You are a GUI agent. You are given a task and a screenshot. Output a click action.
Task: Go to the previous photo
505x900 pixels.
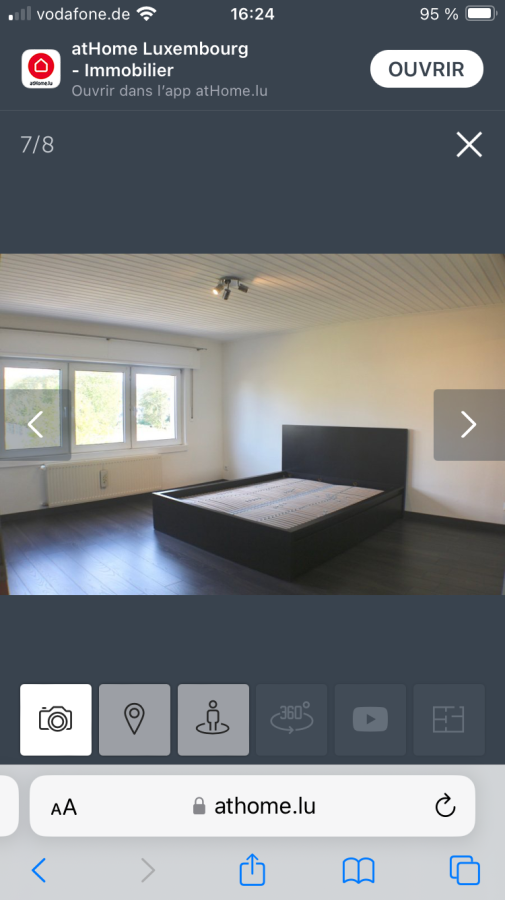pos(35,425)
